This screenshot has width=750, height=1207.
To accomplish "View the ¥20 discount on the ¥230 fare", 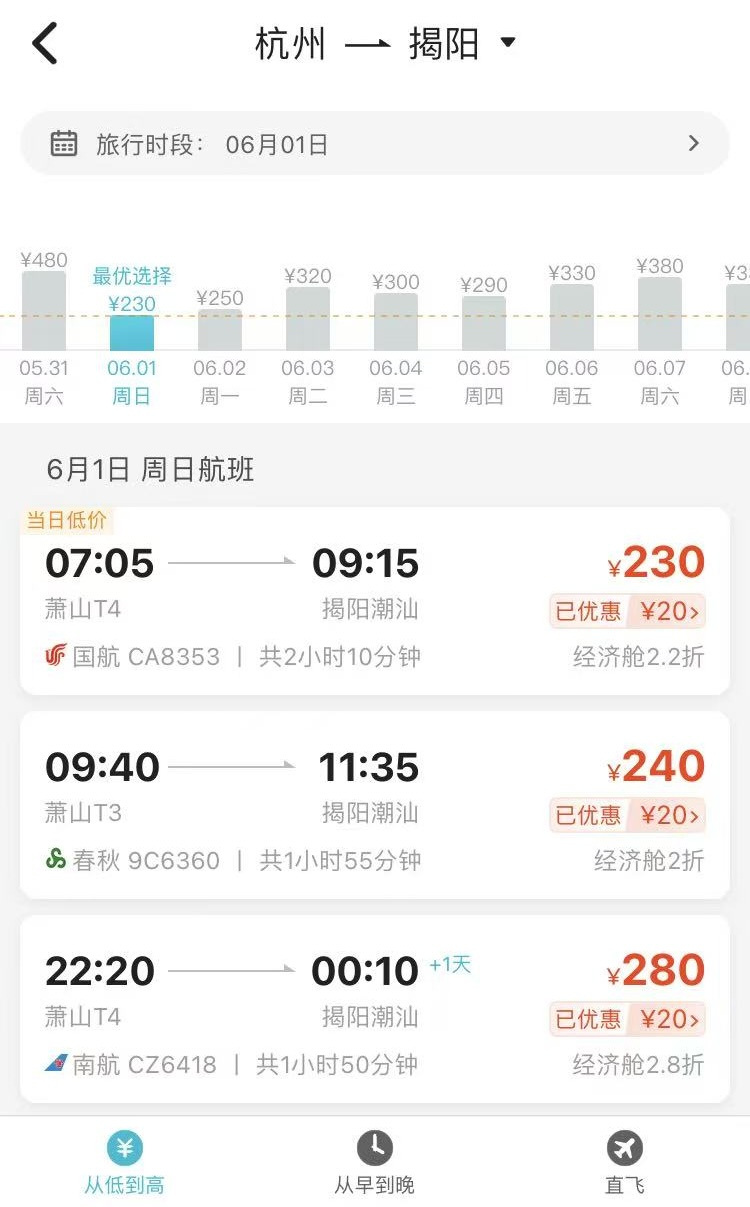I will click(x=628, y=611).
